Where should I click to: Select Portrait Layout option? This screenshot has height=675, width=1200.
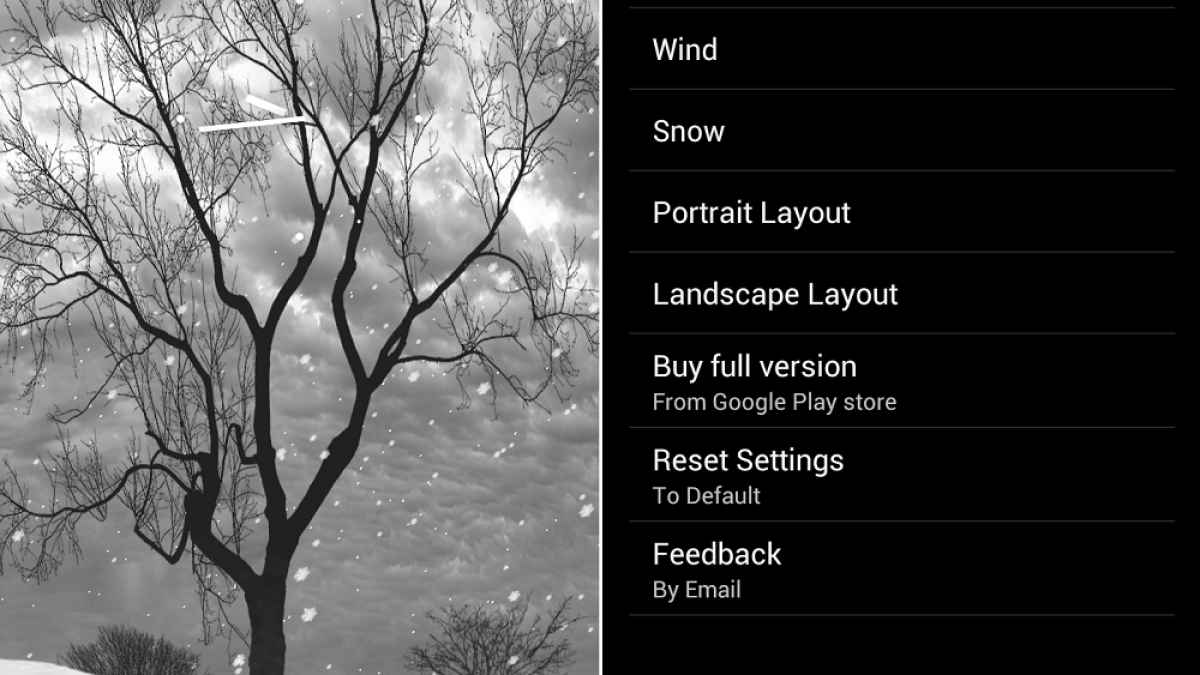pyautogui.click(x=752, y=213)
